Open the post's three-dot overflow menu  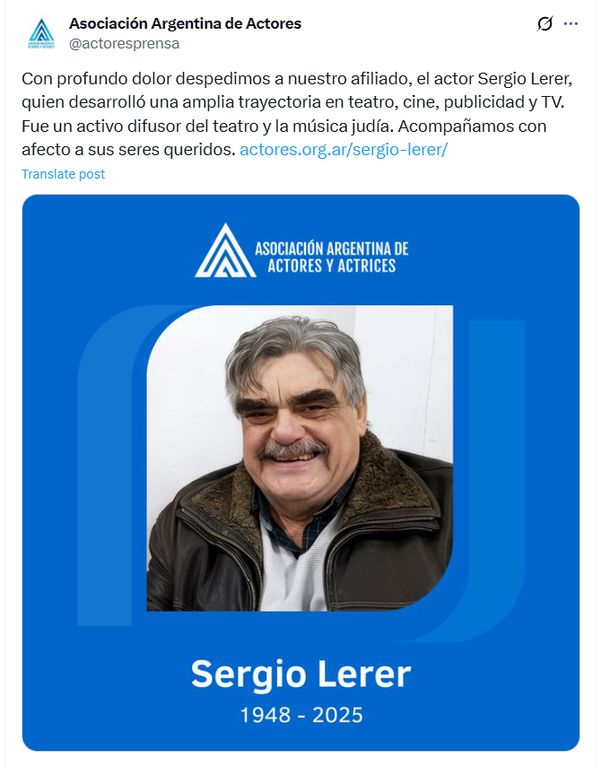[571, 23]
